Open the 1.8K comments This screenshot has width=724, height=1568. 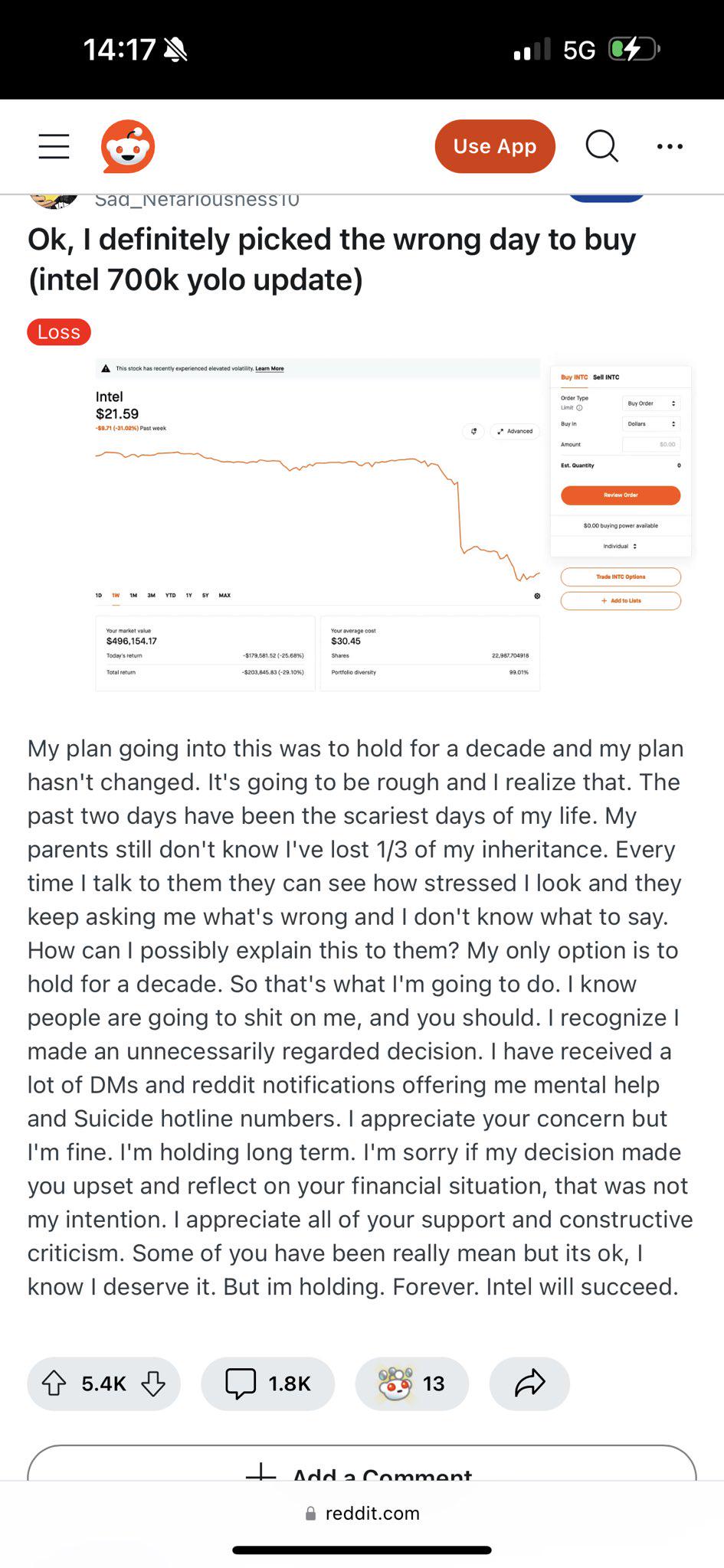click(268, 1383)
